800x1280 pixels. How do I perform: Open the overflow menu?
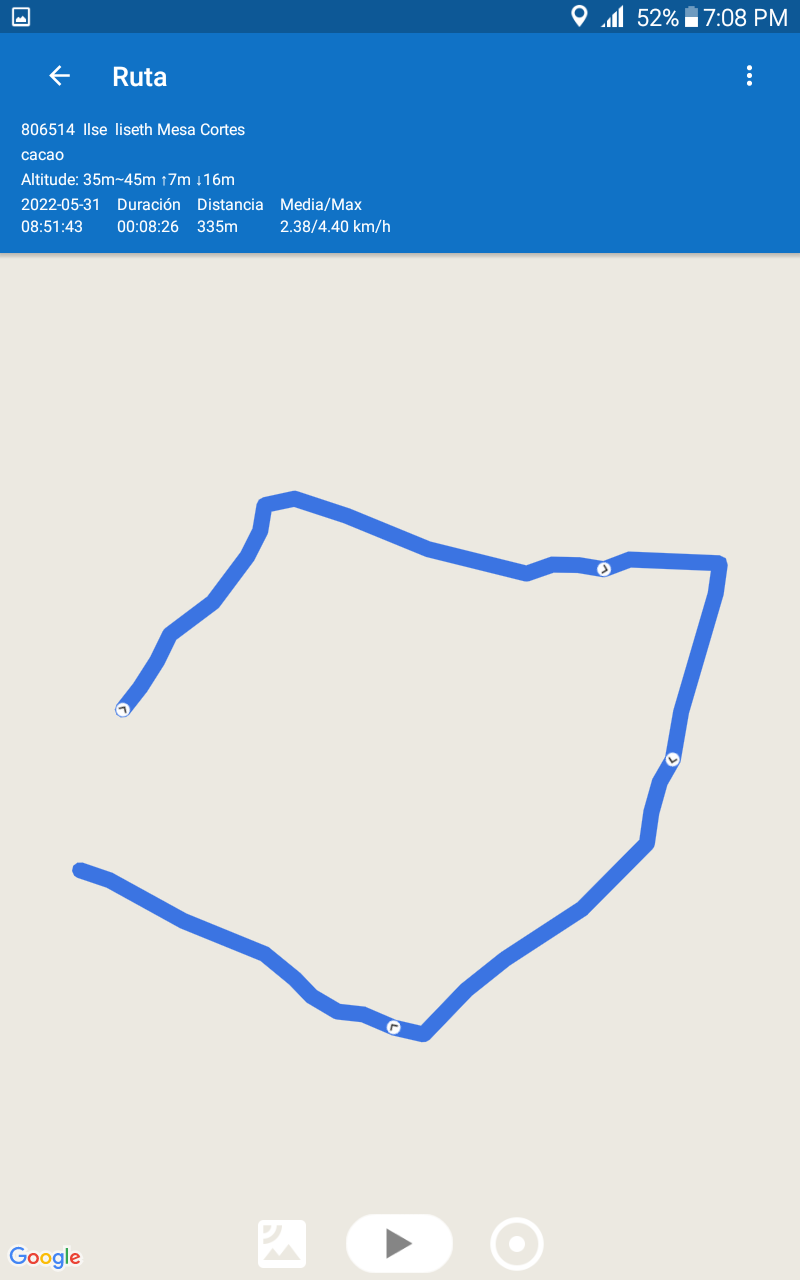[749, 76]
